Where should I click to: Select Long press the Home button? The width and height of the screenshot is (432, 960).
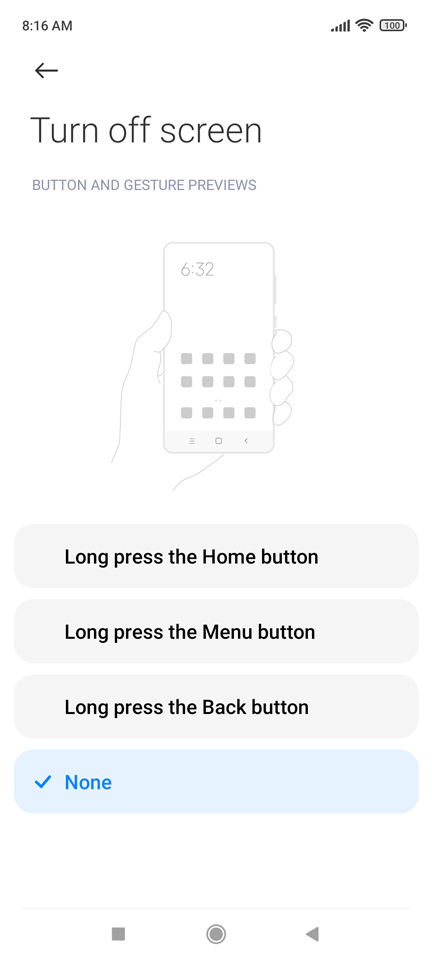(216, 556)
